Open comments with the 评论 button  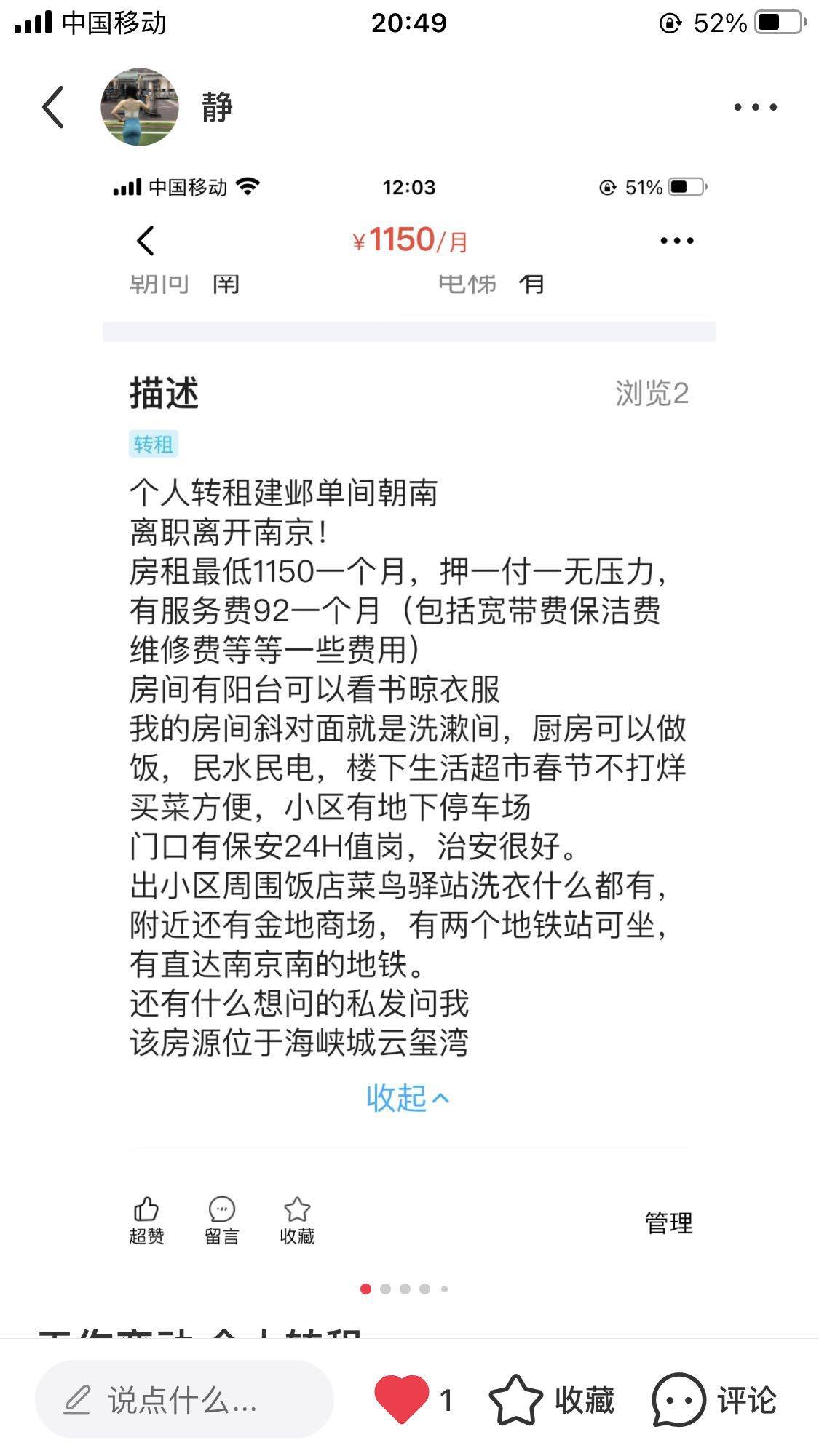[714, 1399]
